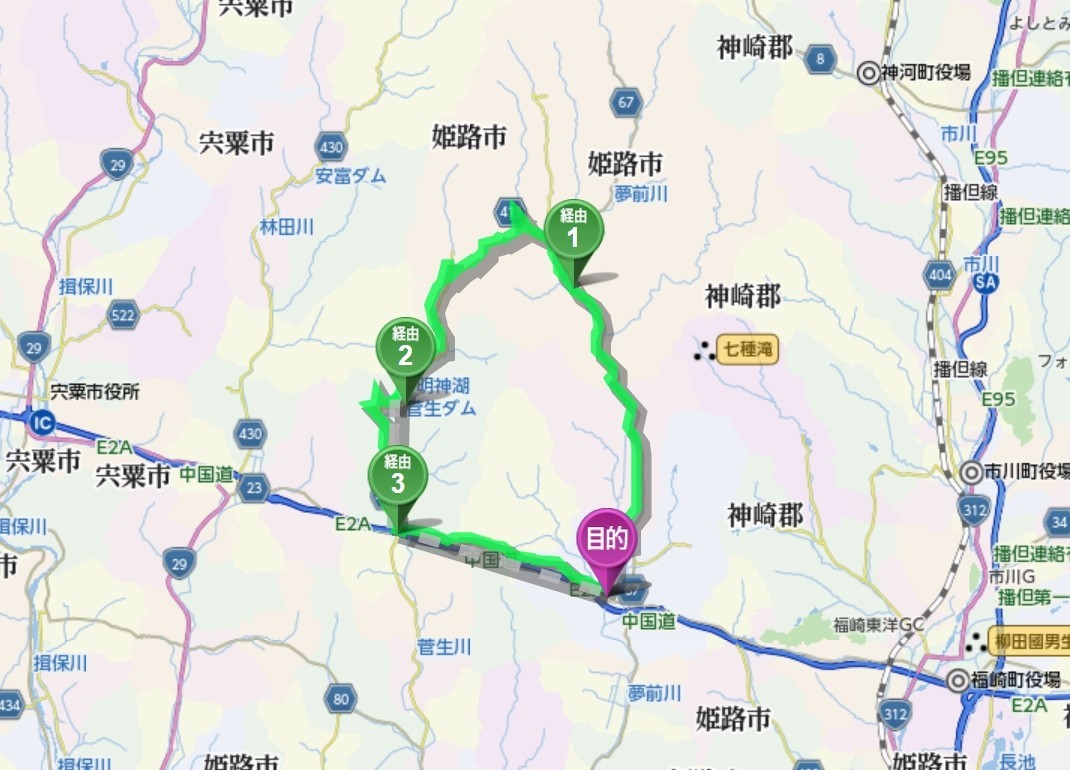Open the 七種滝 point of interest label

(x=746, y=351)
